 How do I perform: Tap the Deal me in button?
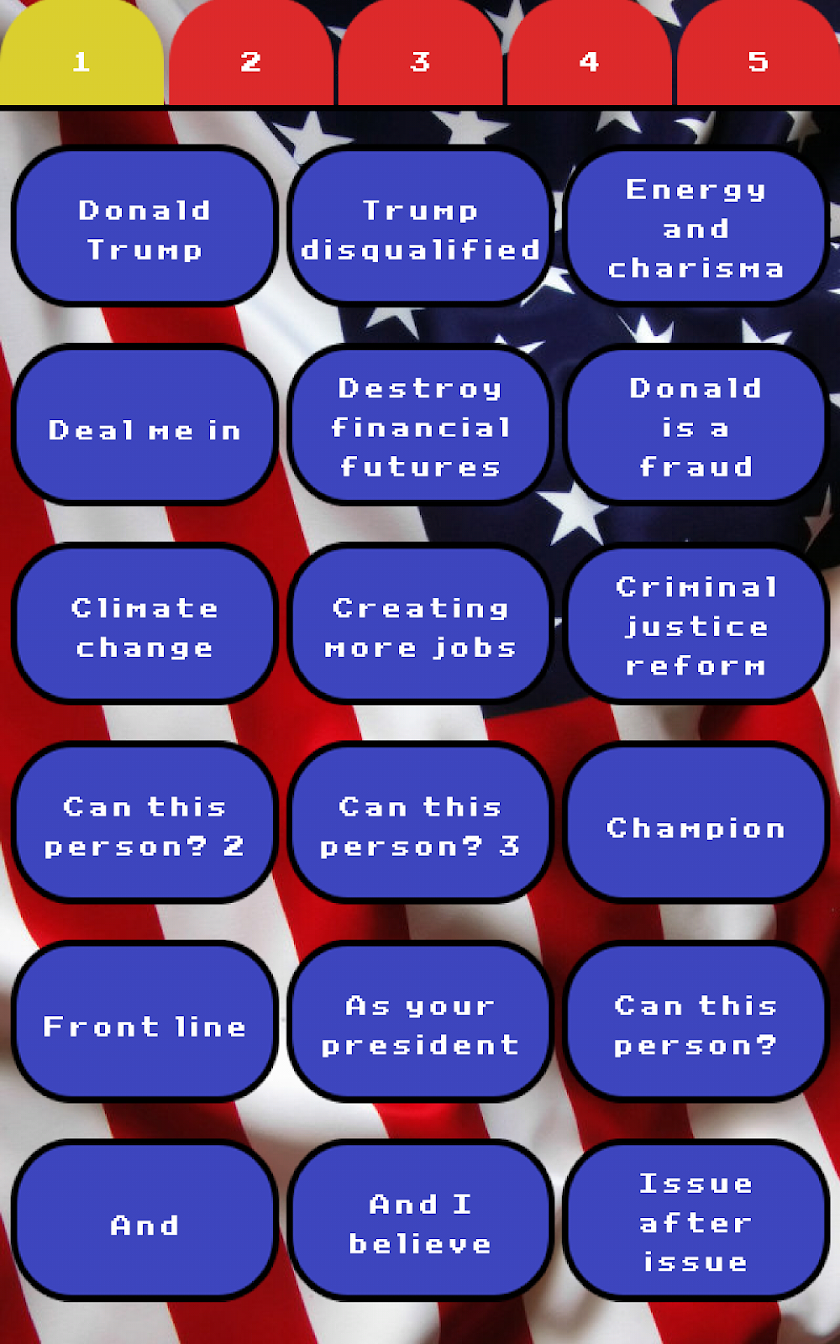coord(144,428)
